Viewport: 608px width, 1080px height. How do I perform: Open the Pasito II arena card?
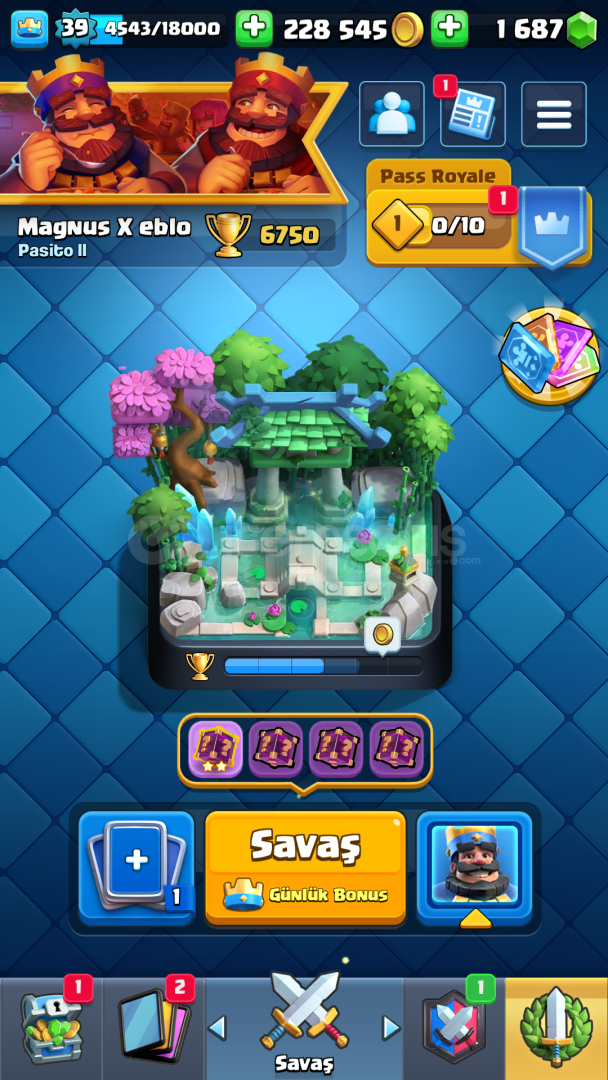tap(300, 510)
